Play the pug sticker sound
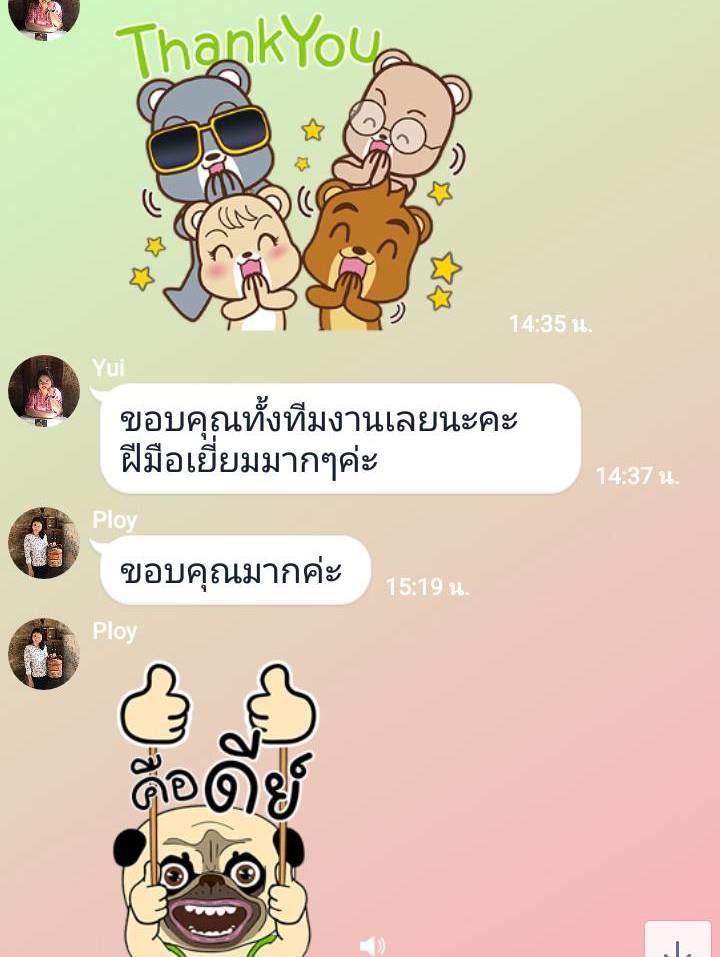720x957 pixels. pos(372,944)
